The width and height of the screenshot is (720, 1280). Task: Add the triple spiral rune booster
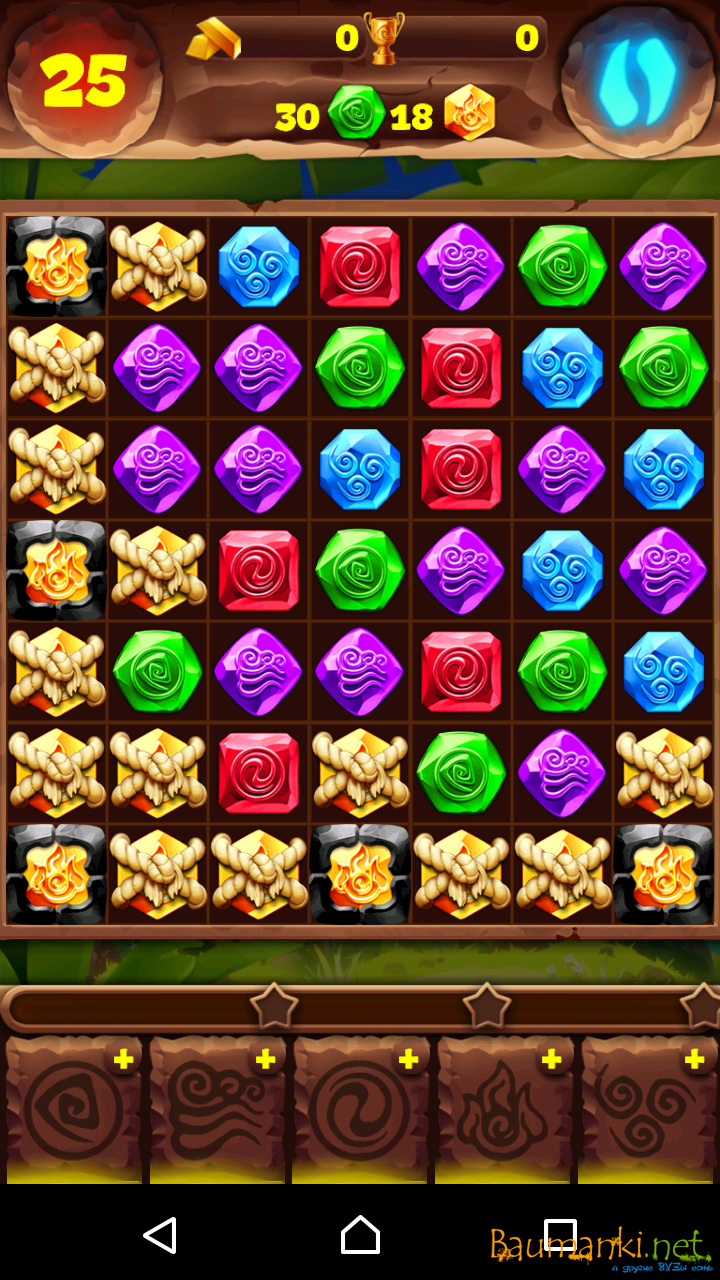click(x=694, y=1060)
